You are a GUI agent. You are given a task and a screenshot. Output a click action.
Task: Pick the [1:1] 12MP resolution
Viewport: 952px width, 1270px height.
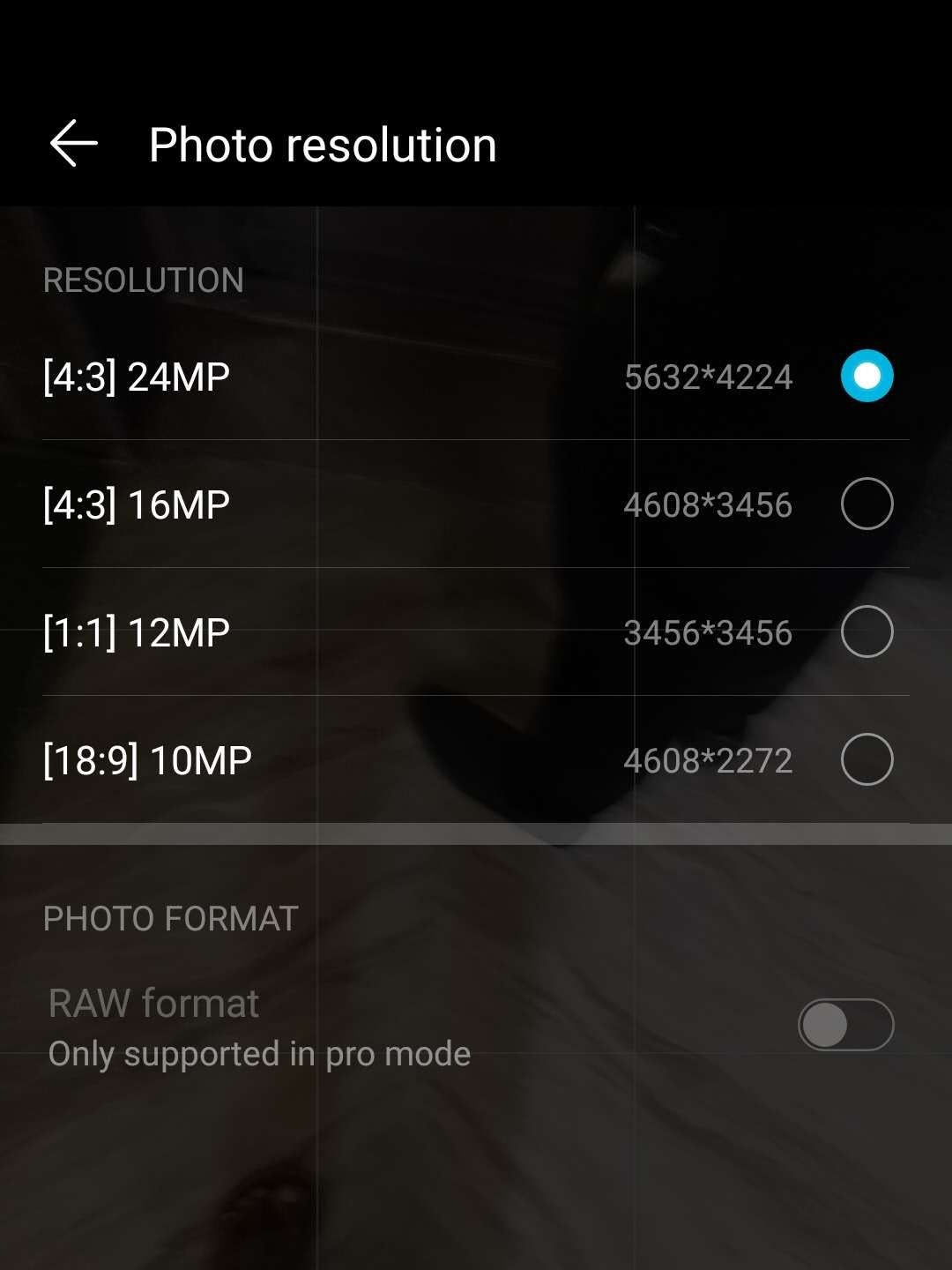click(866, 632)
